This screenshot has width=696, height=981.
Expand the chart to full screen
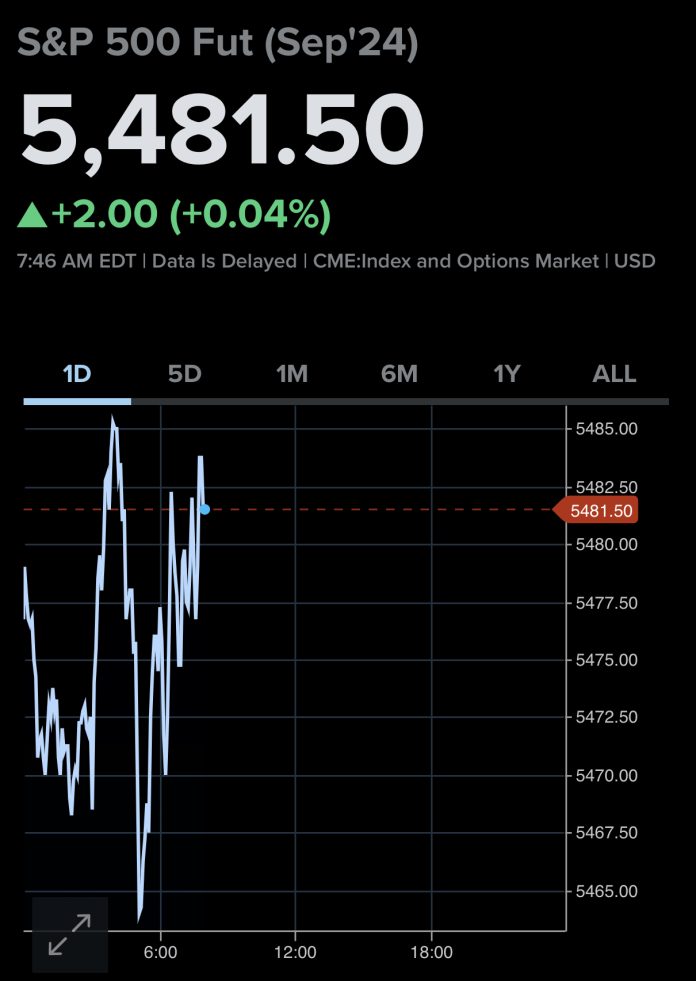(69, 934)
